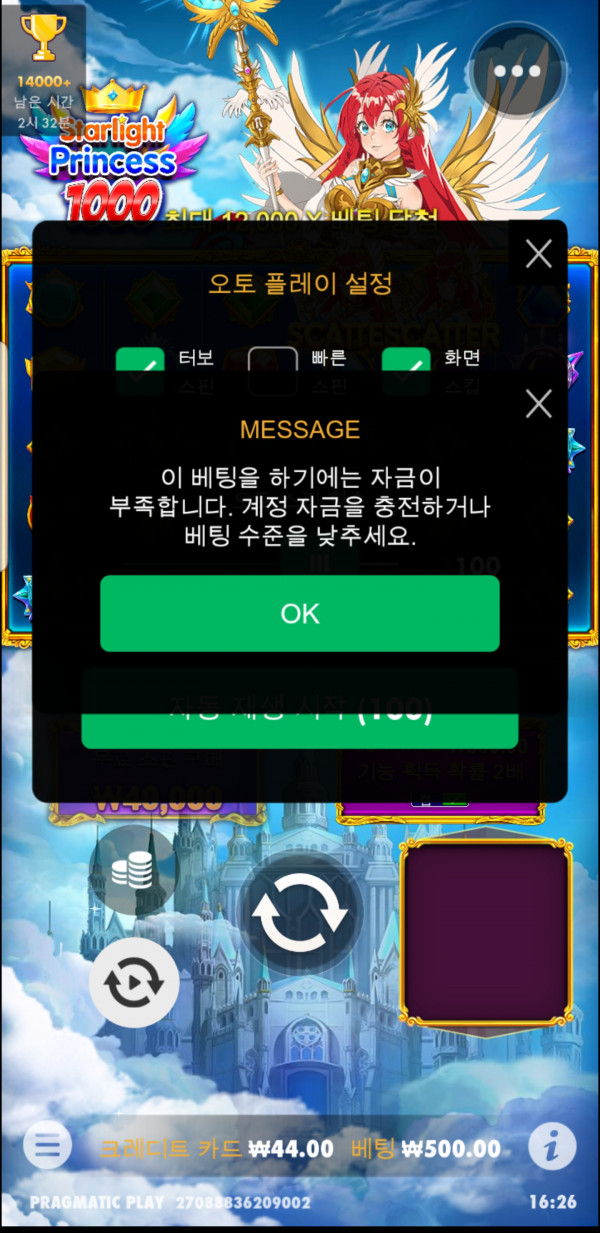Toggle the 터보 스핀 checkbox
Viewport: 600px width, 1233px height.
pyautogui.click(x=140, y=368)
